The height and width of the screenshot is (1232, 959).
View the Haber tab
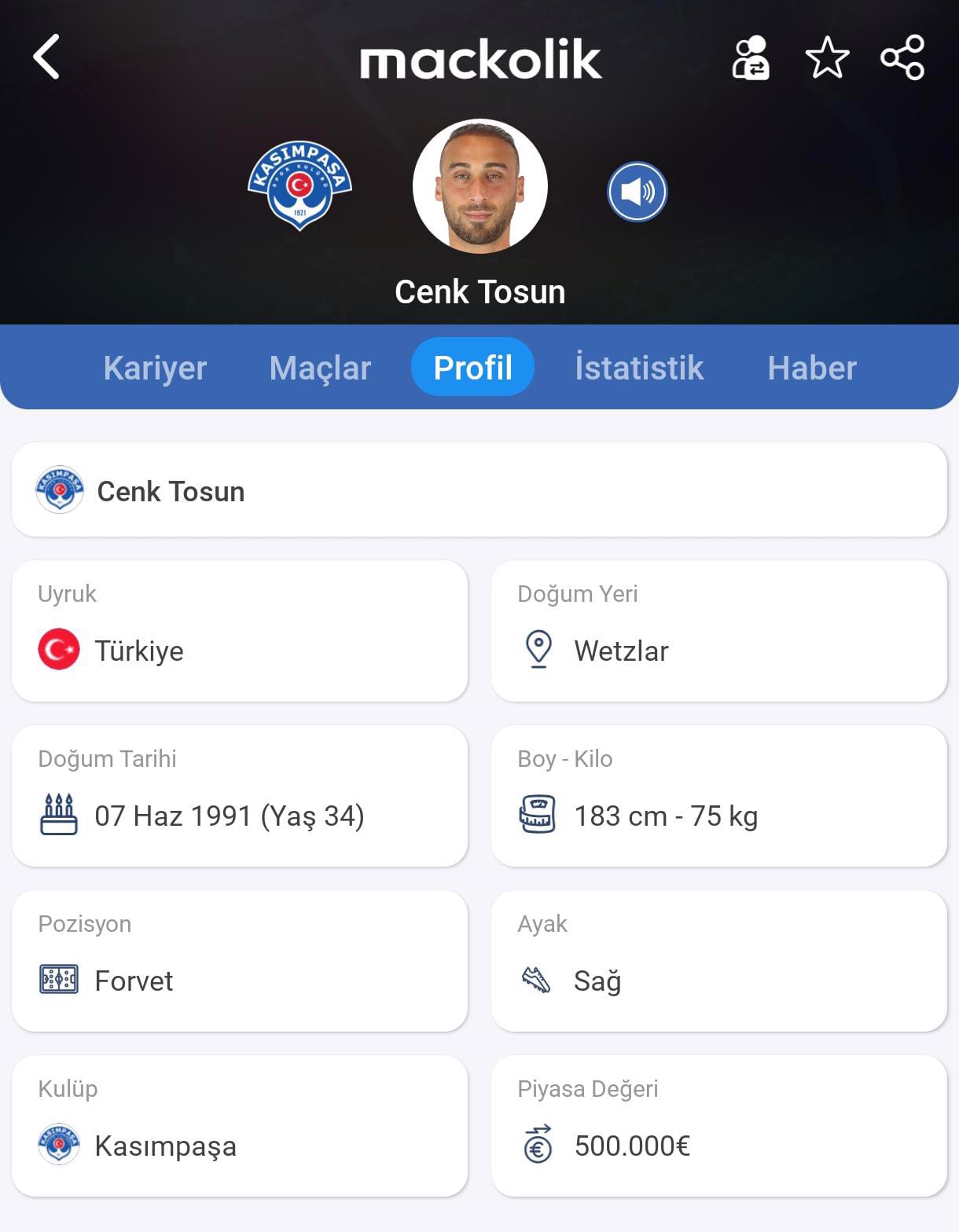tap(812, 368)
